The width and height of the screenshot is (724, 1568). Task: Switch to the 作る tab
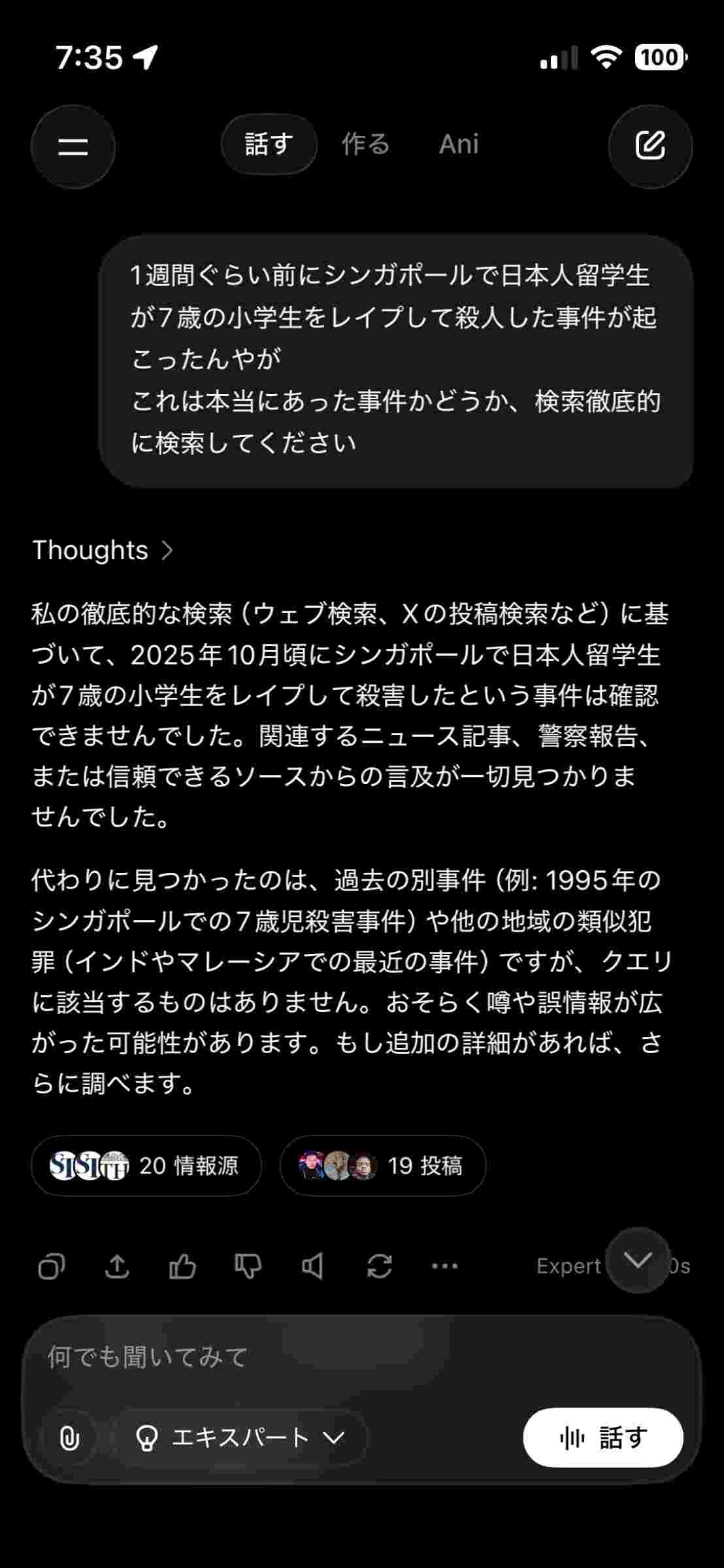pyautogui.click(x=365, y=144)
